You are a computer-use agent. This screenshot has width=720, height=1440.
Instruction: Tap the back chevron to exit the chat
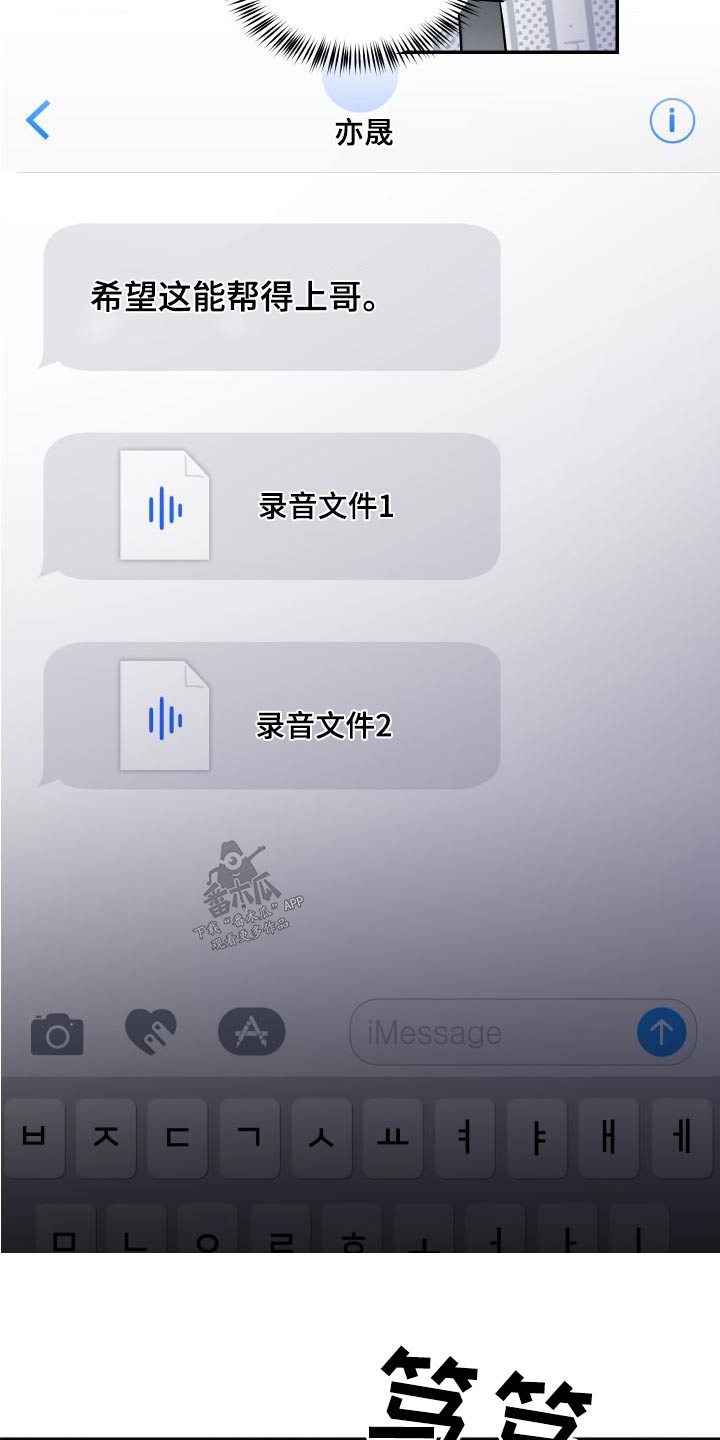coord(38,119)
